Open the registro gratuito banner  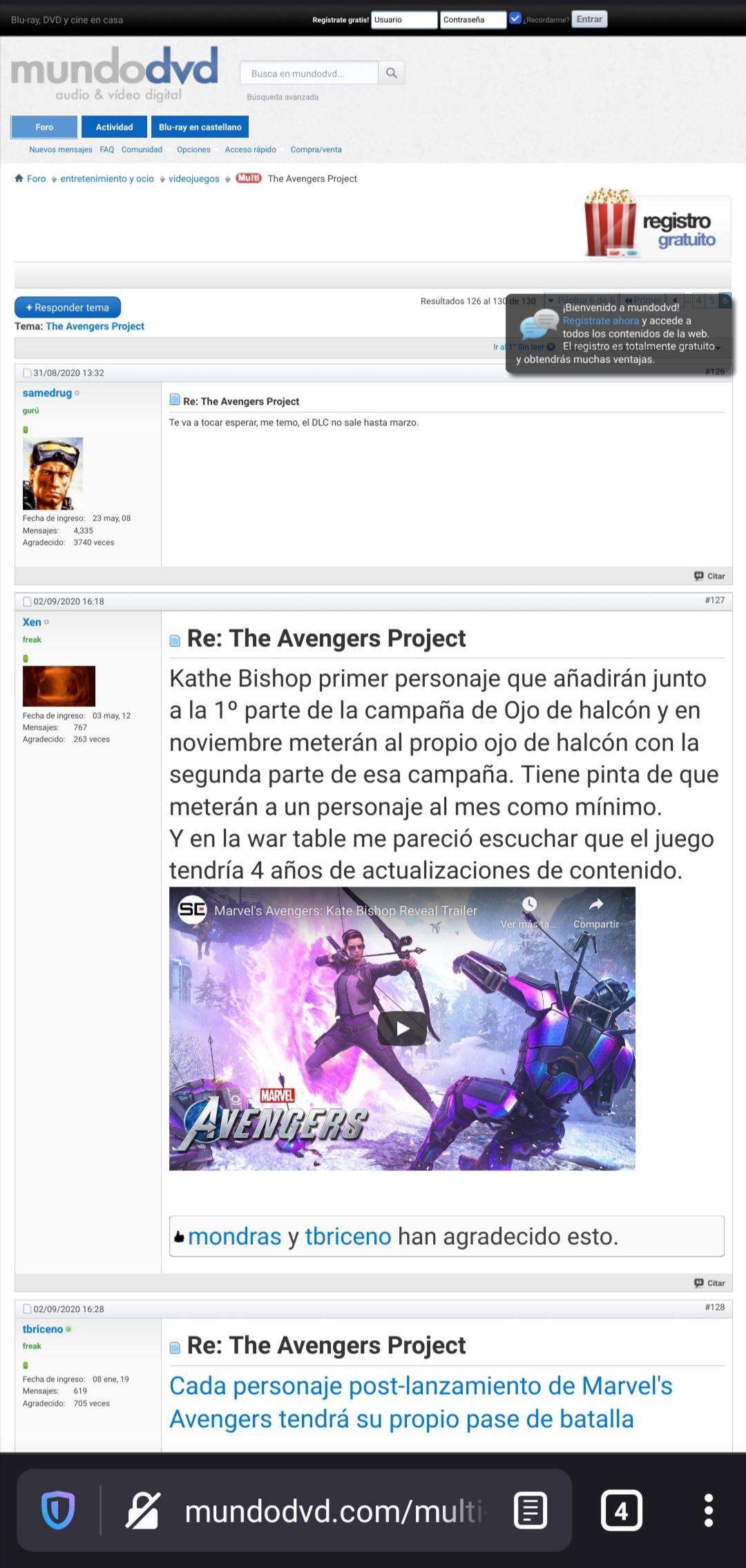[657, 226]
